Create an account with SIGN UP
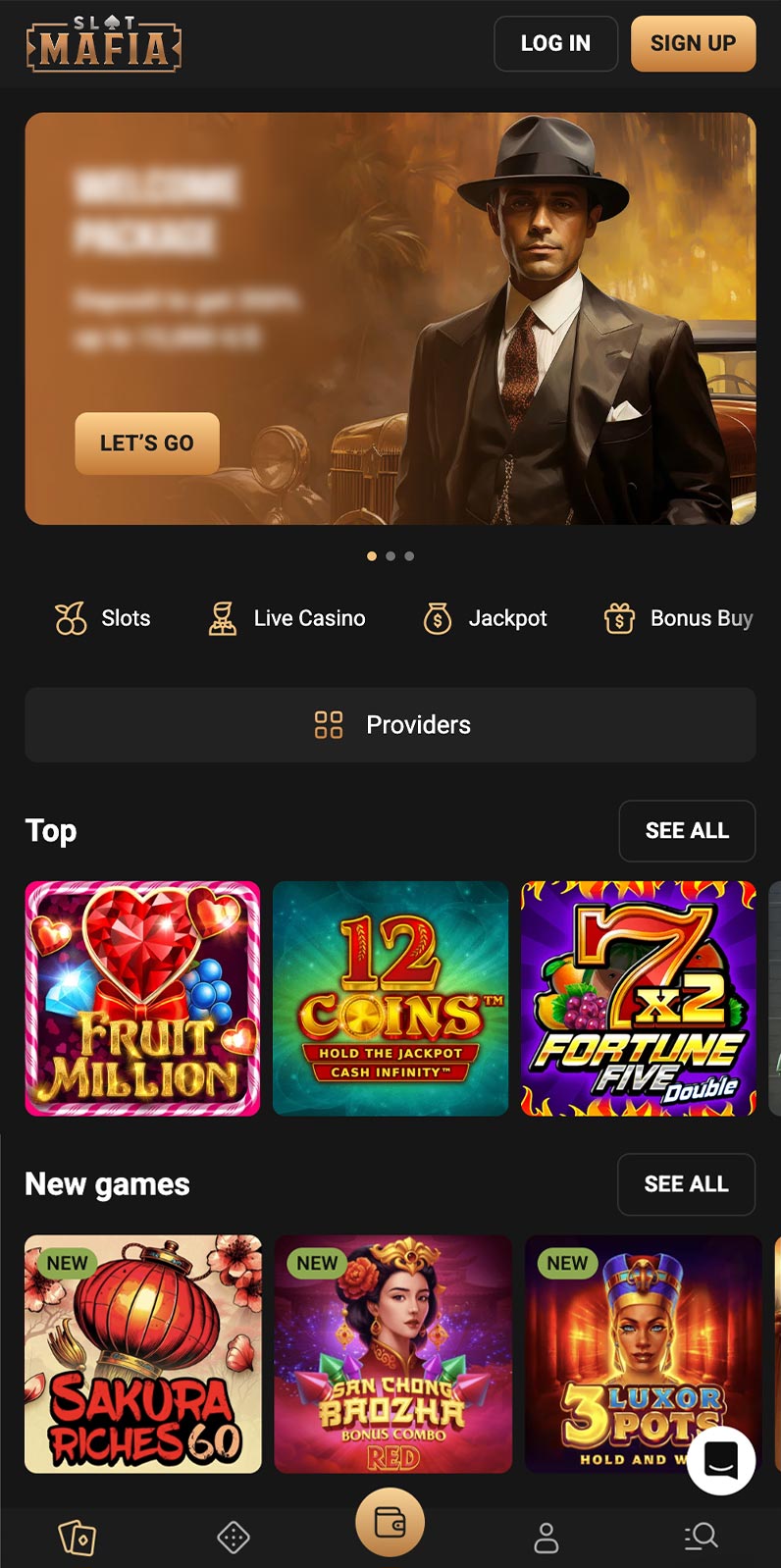 pyautogui.click(x=693, y=43)
